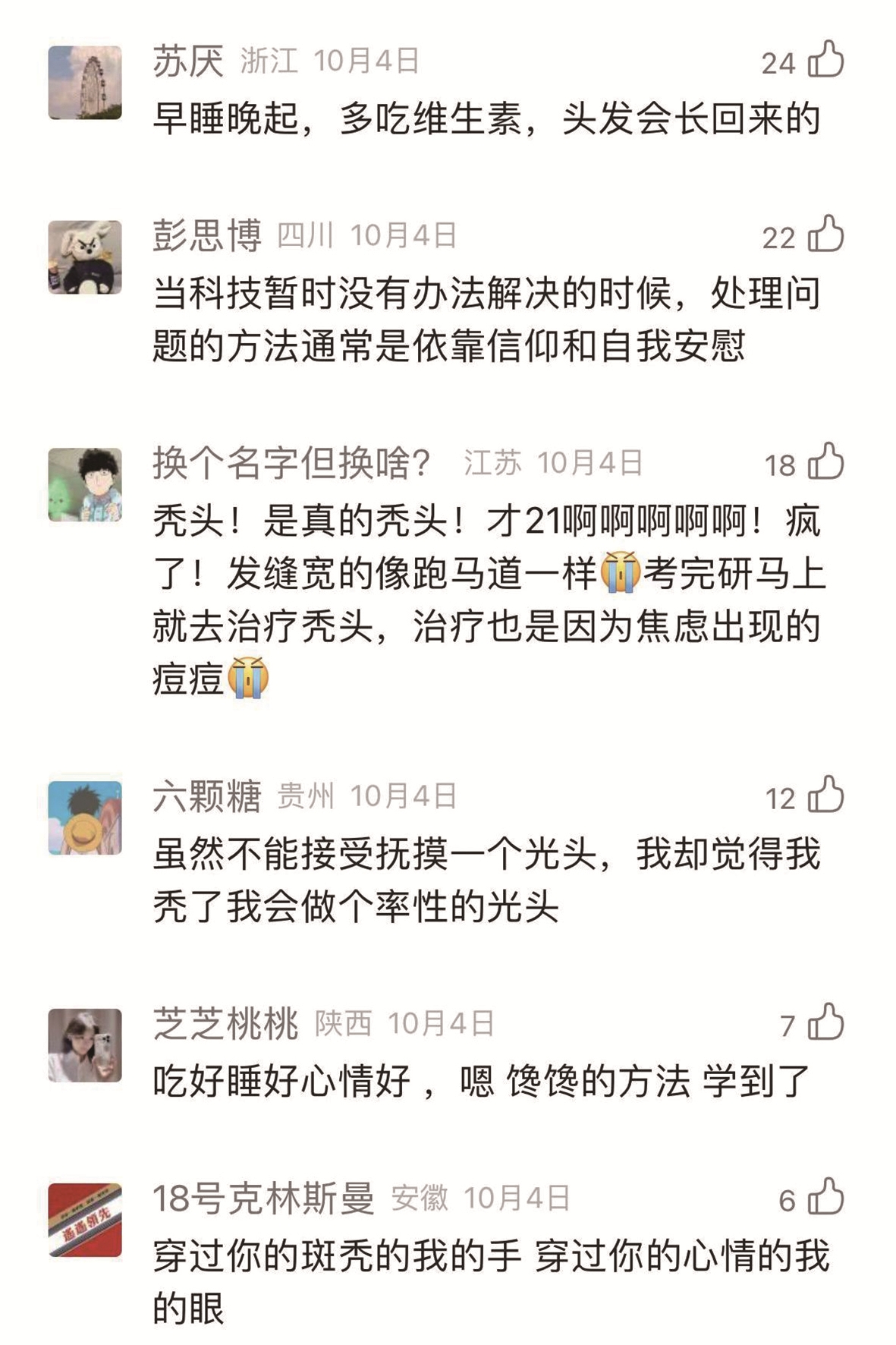Like 芝芝桃桃's comment
Screen dimensions: 896x1345
pos(825,1023)
